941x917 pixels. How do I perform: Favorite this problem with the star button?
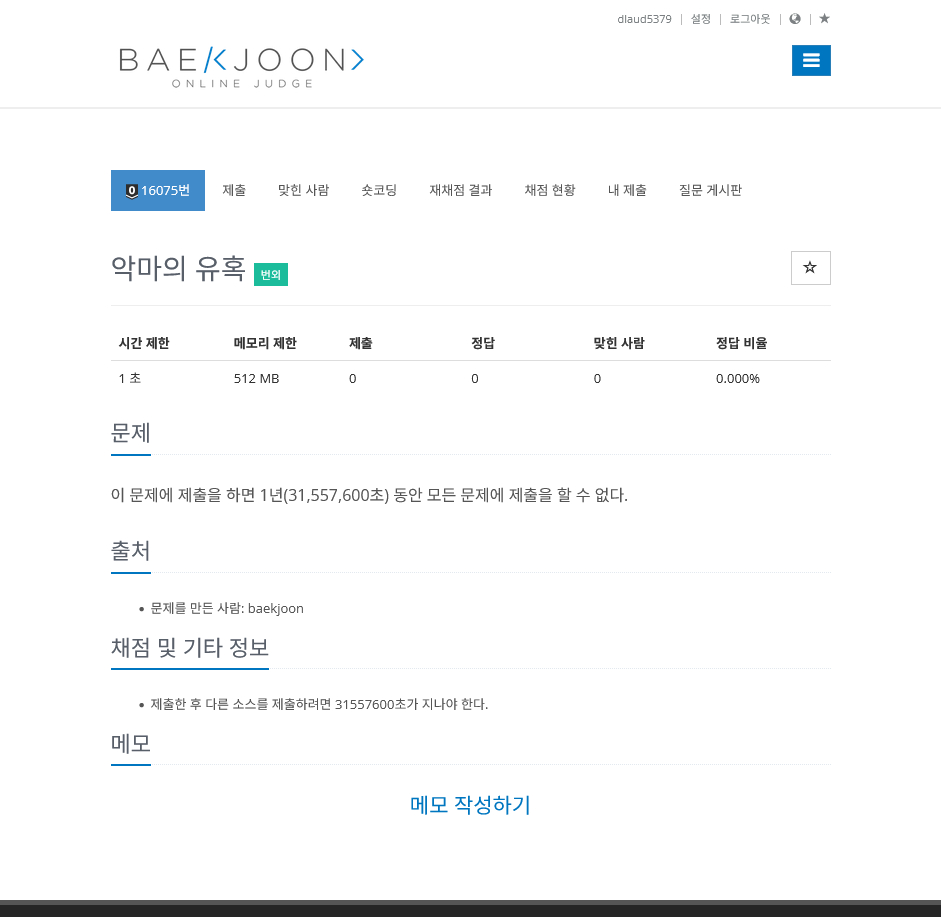[x=810, y=268]
